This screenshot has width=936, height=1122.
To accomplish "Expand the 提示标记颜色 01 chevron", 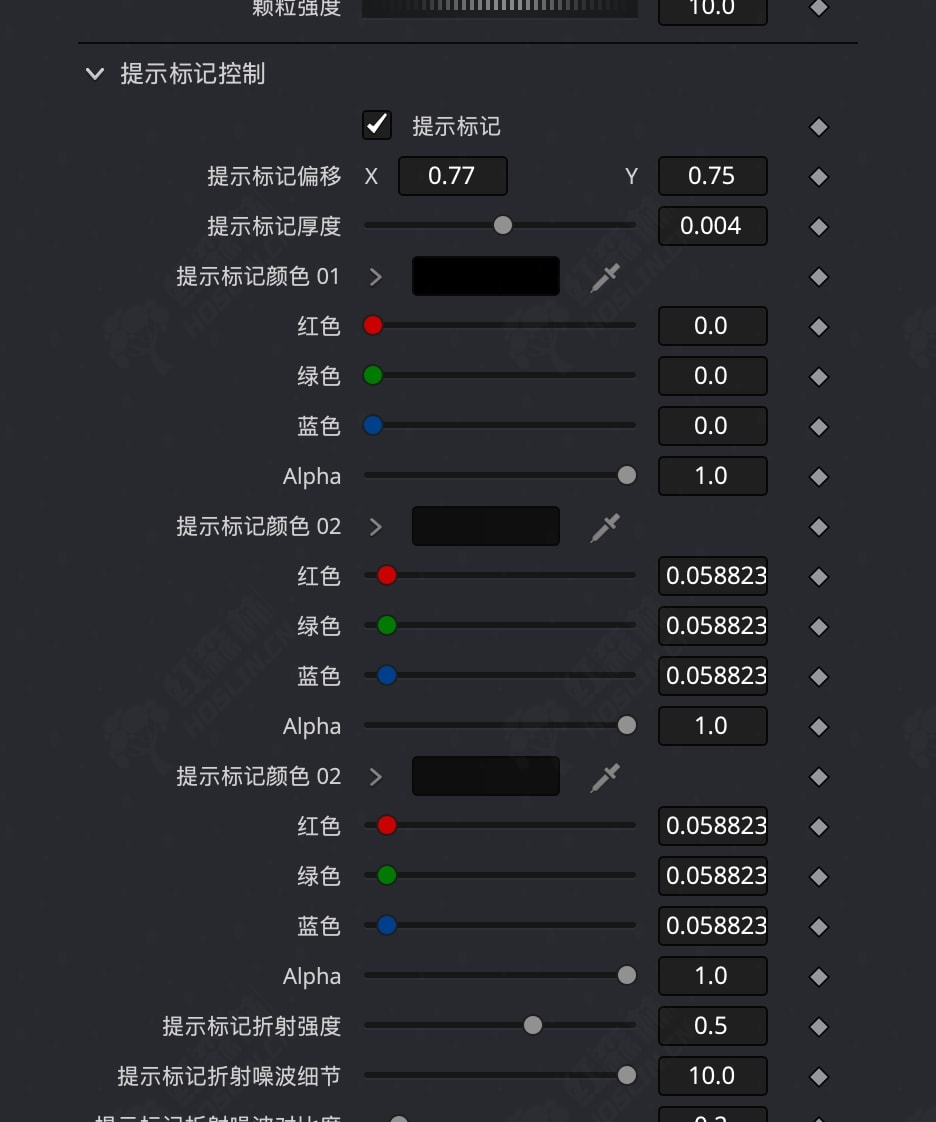I will (376, 277).
